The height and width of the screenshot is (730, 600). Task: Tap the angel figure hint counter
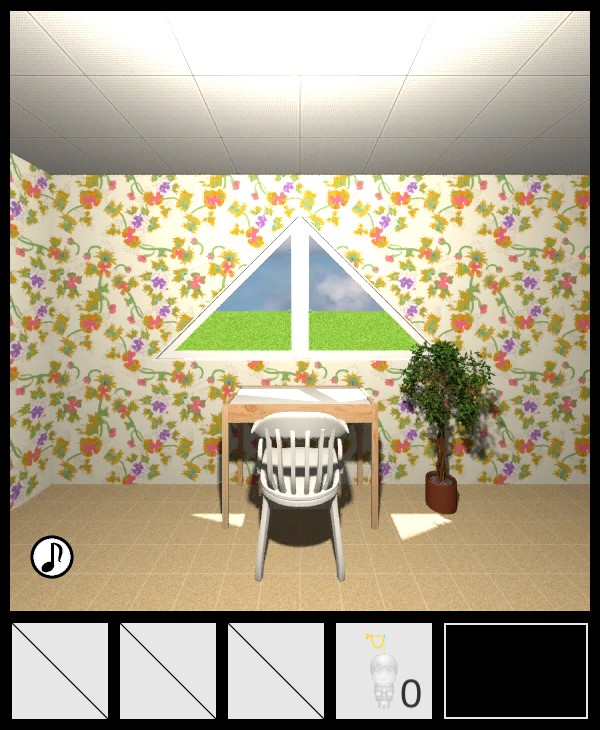pos(384,671)
